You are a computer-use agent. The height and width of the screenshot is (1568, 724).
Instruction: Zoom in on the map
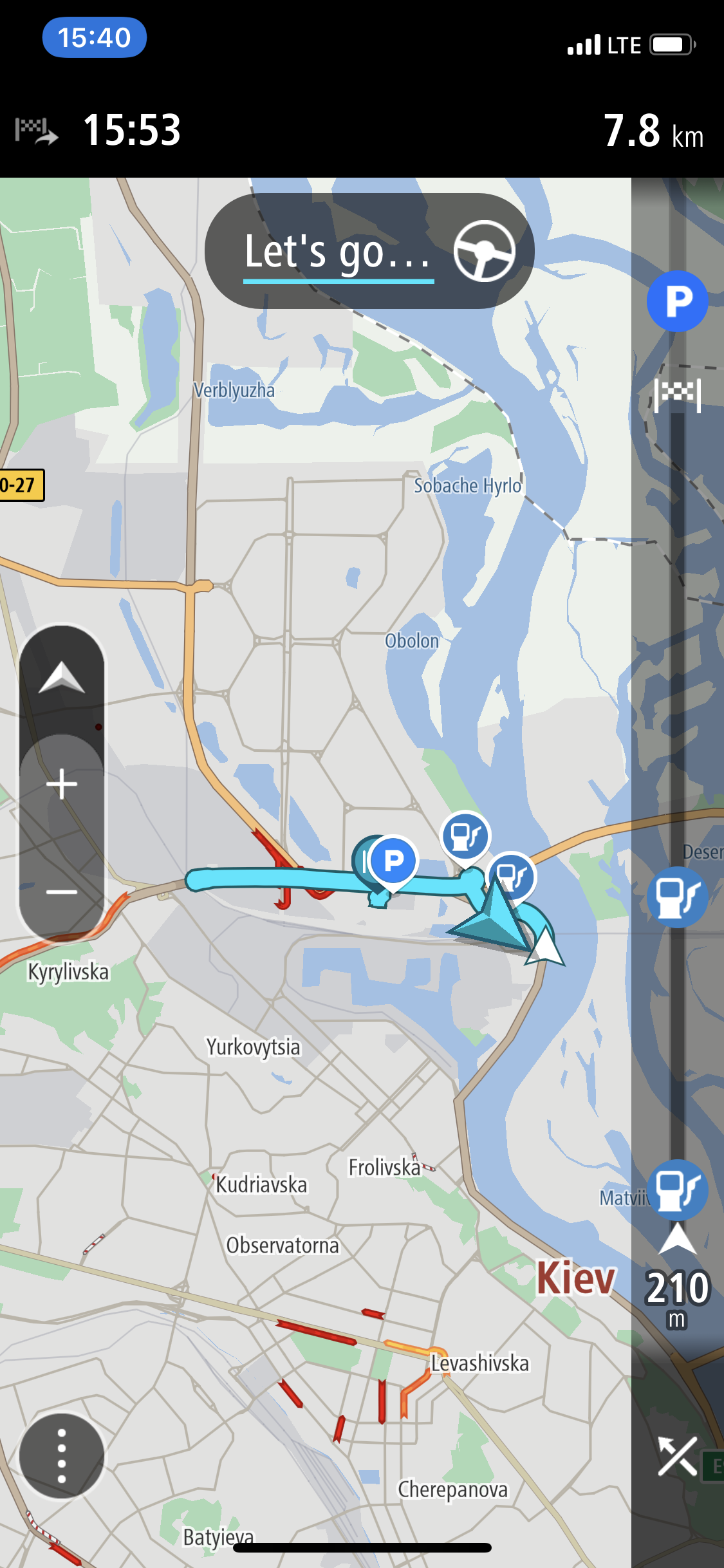[62, 784]
